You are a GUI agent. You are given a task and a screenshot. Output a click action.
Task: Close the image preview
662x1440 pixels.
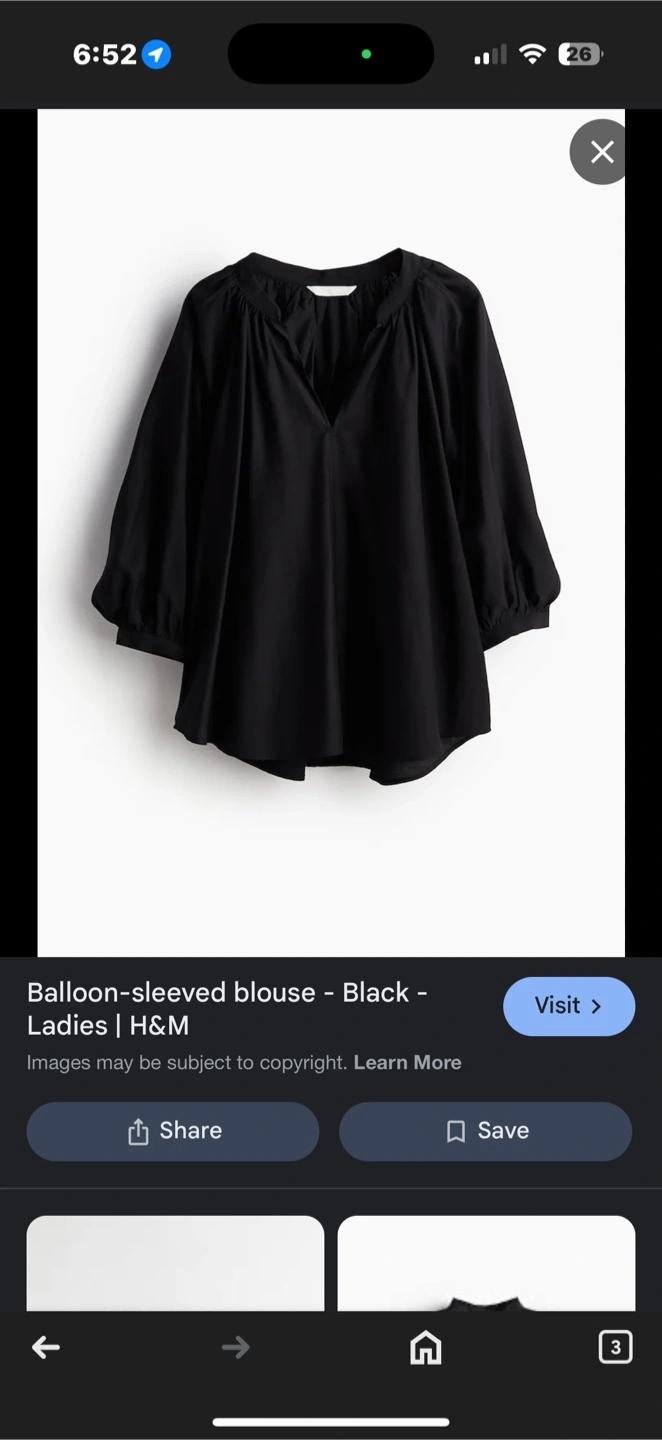click(x=601, y=152)
